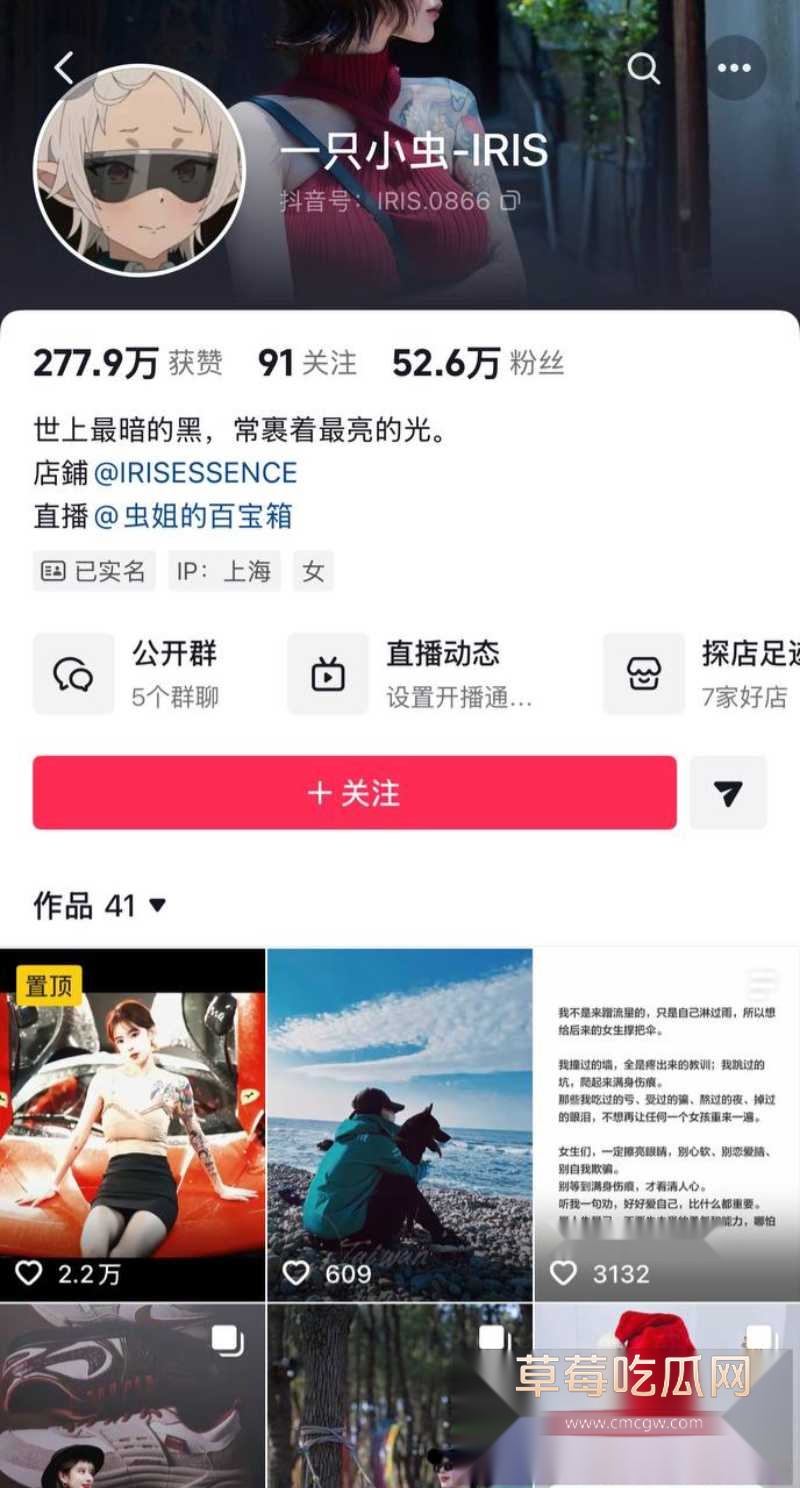
Task: Send a private message via paper plane
Action: coord(728,793)
